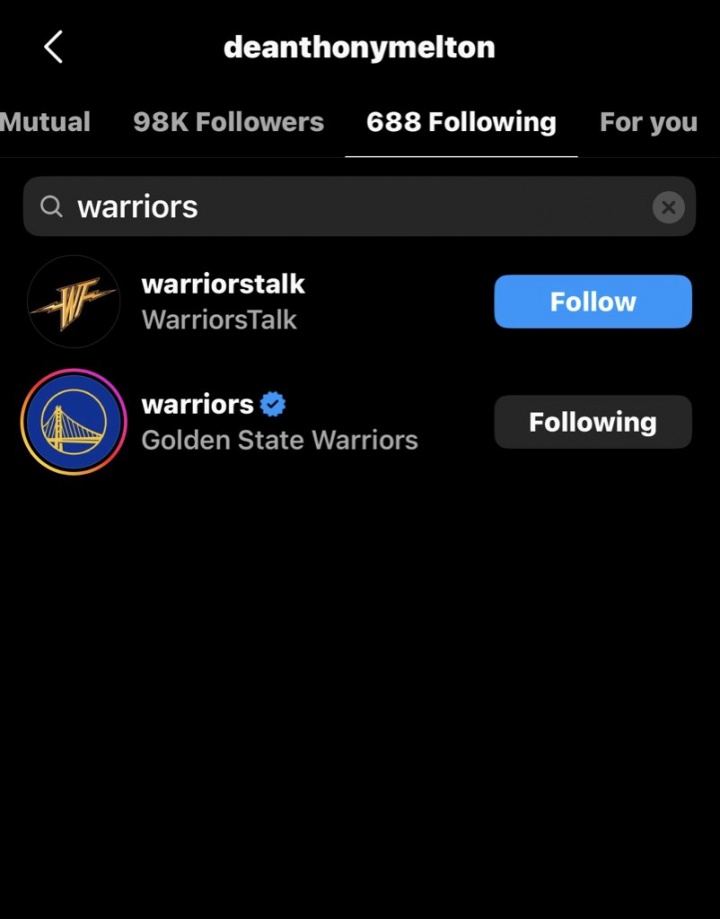720x919 pixels.
Task: Switch to the Mutual tab
Action: tap(45, 122)
